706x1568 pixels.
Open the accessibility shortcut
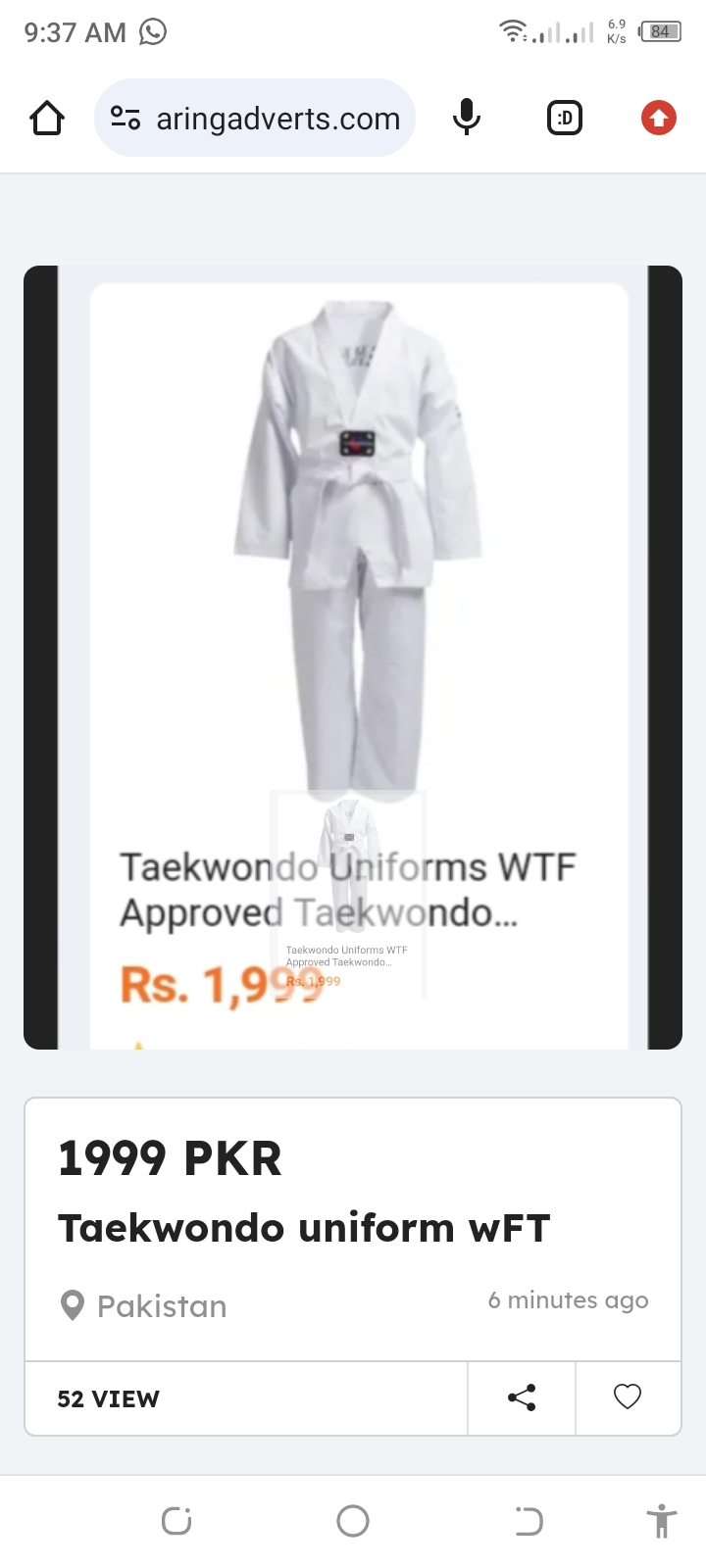[x=662, y=1521]
